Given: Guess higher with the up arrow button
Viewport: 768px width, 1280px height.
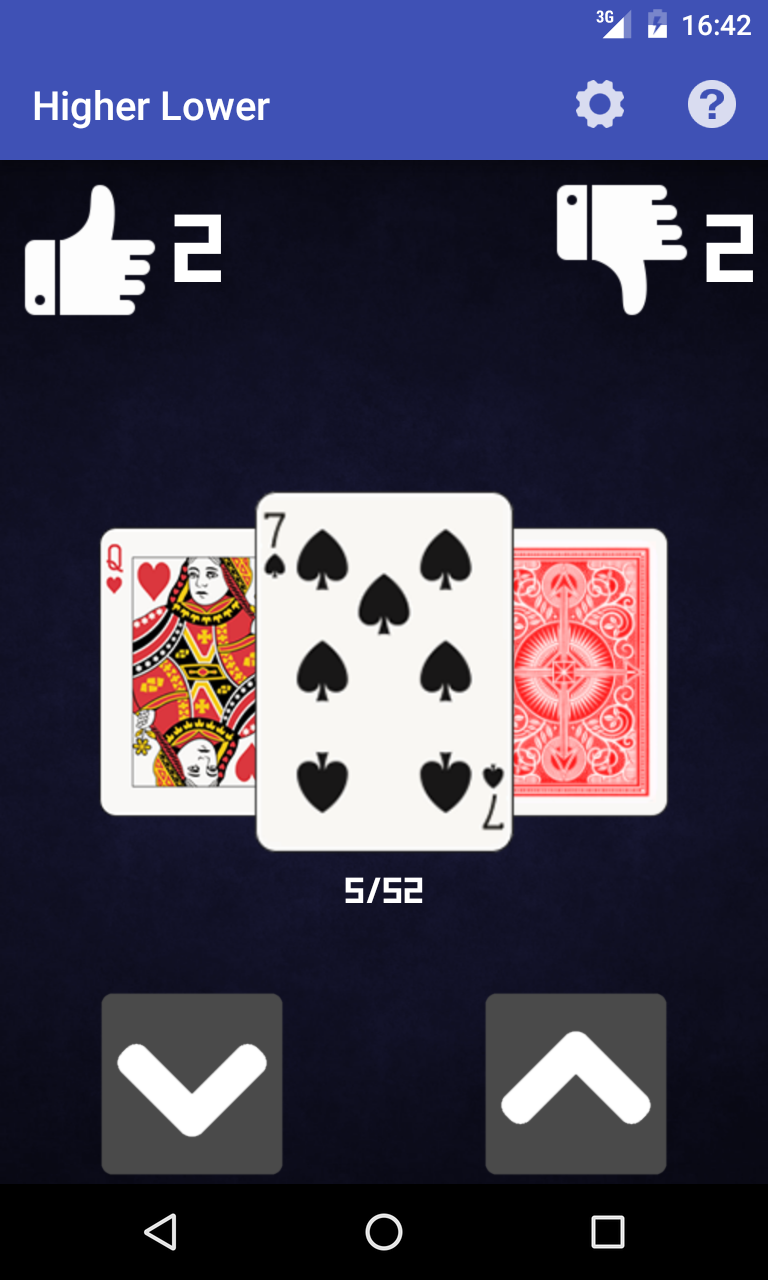Looking at the screenshot, I should (x=576, y=1083).
